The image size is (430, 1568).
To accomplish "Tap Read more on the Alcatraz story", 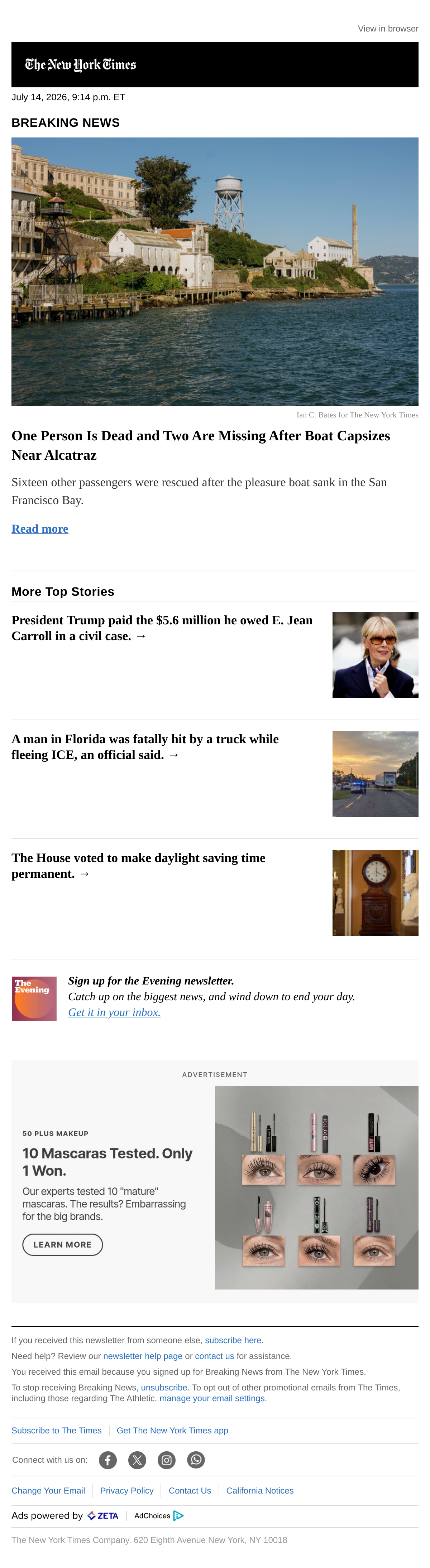I will [39, 529].
